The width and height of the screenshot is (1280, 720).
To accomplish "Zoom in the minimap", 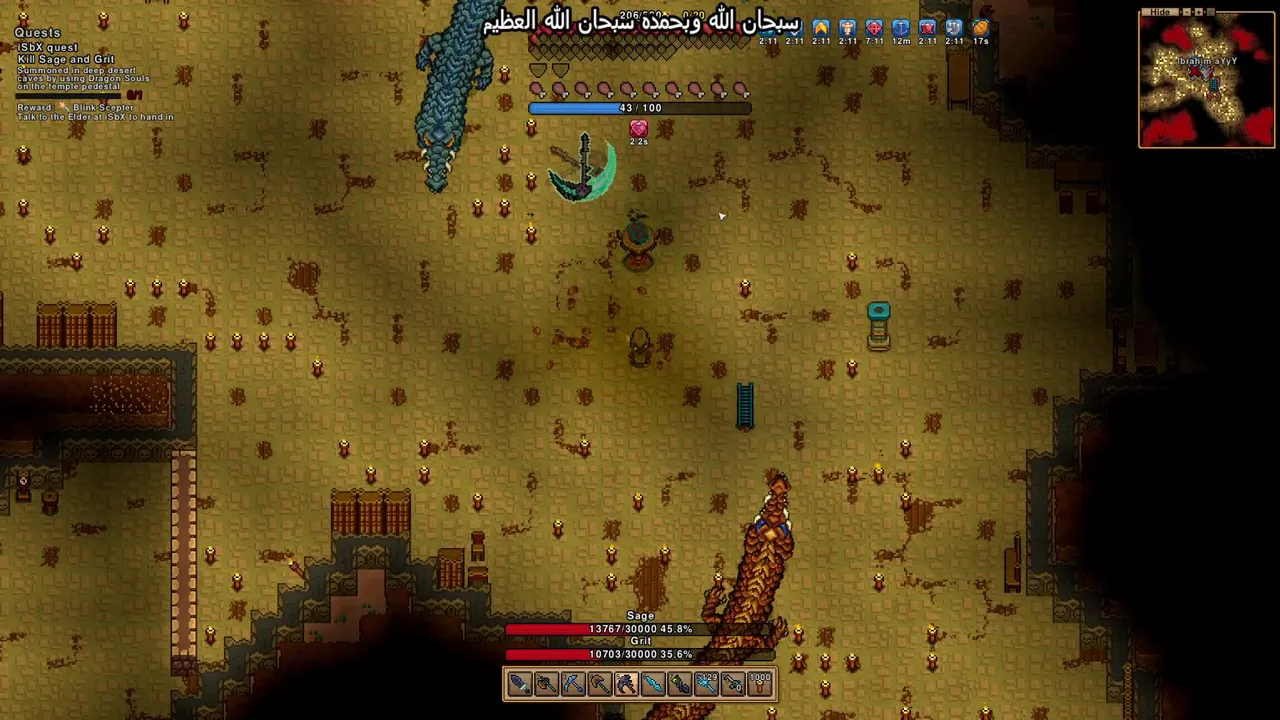I will 1199,12.
